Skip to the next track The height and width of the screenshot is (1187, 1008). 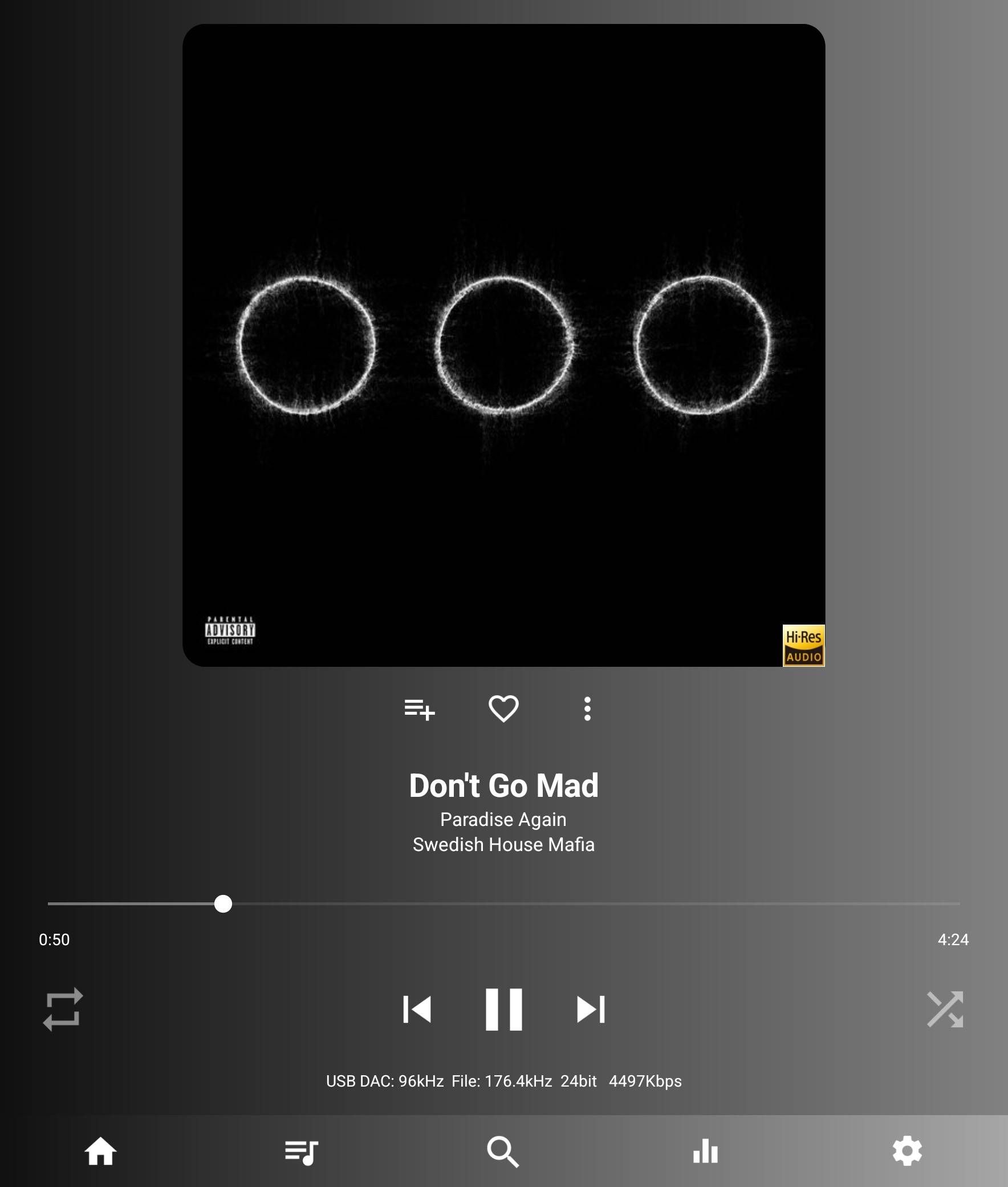pyautogui.click(x=591, y=1009)
